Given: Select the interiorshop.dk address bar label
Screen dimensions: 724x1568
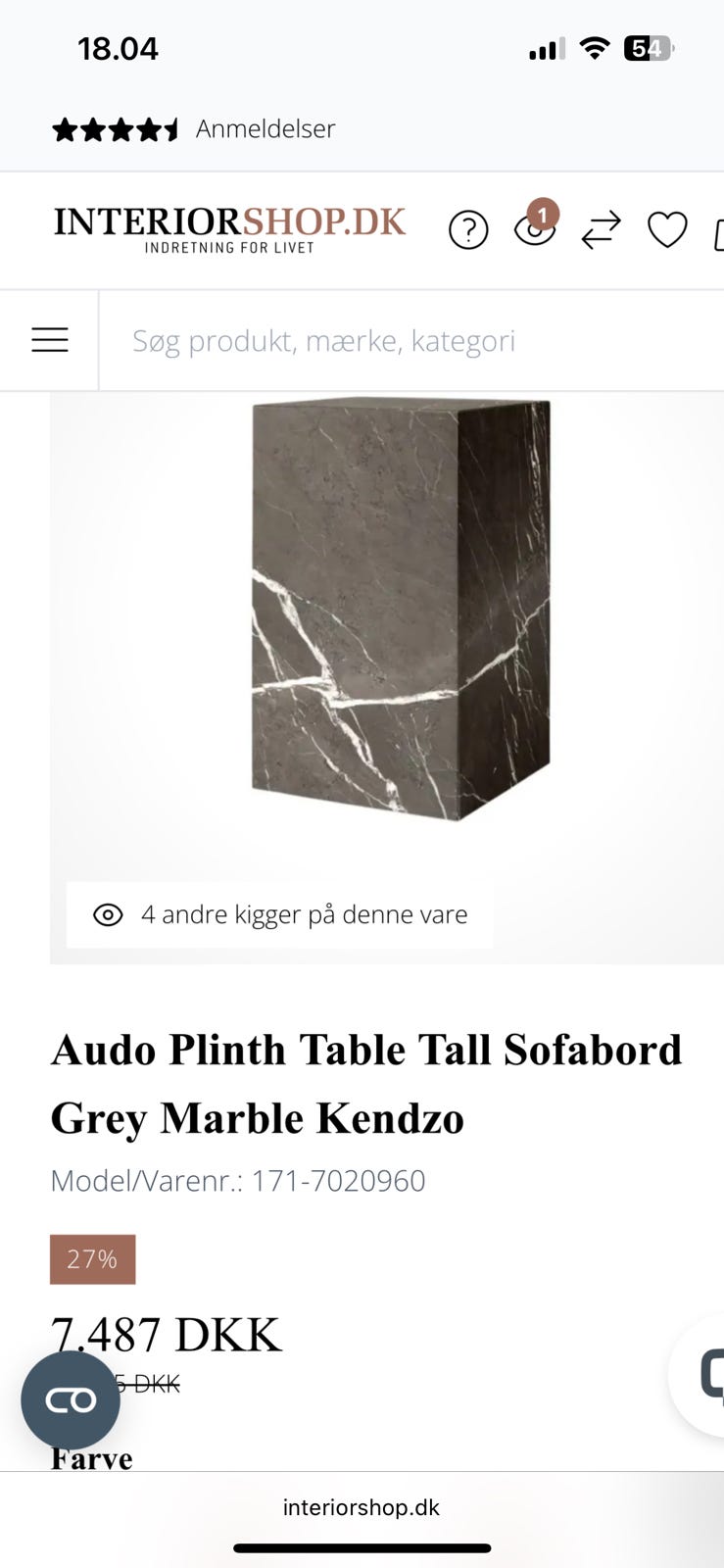Looking at the screenshot, I should (x=362, y=1507).
